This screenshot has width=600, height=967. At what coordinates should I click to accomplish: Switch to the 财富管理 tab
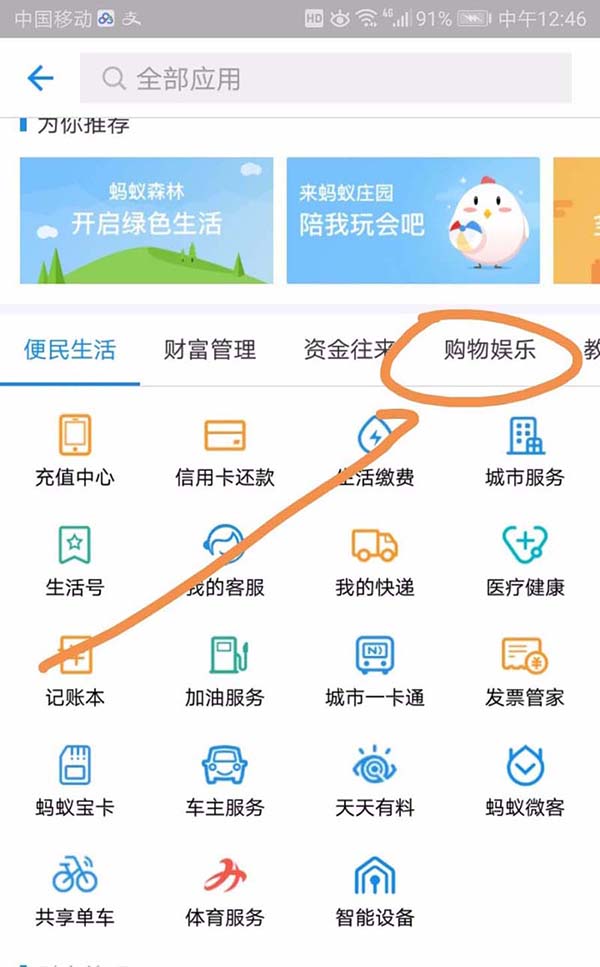210,349
